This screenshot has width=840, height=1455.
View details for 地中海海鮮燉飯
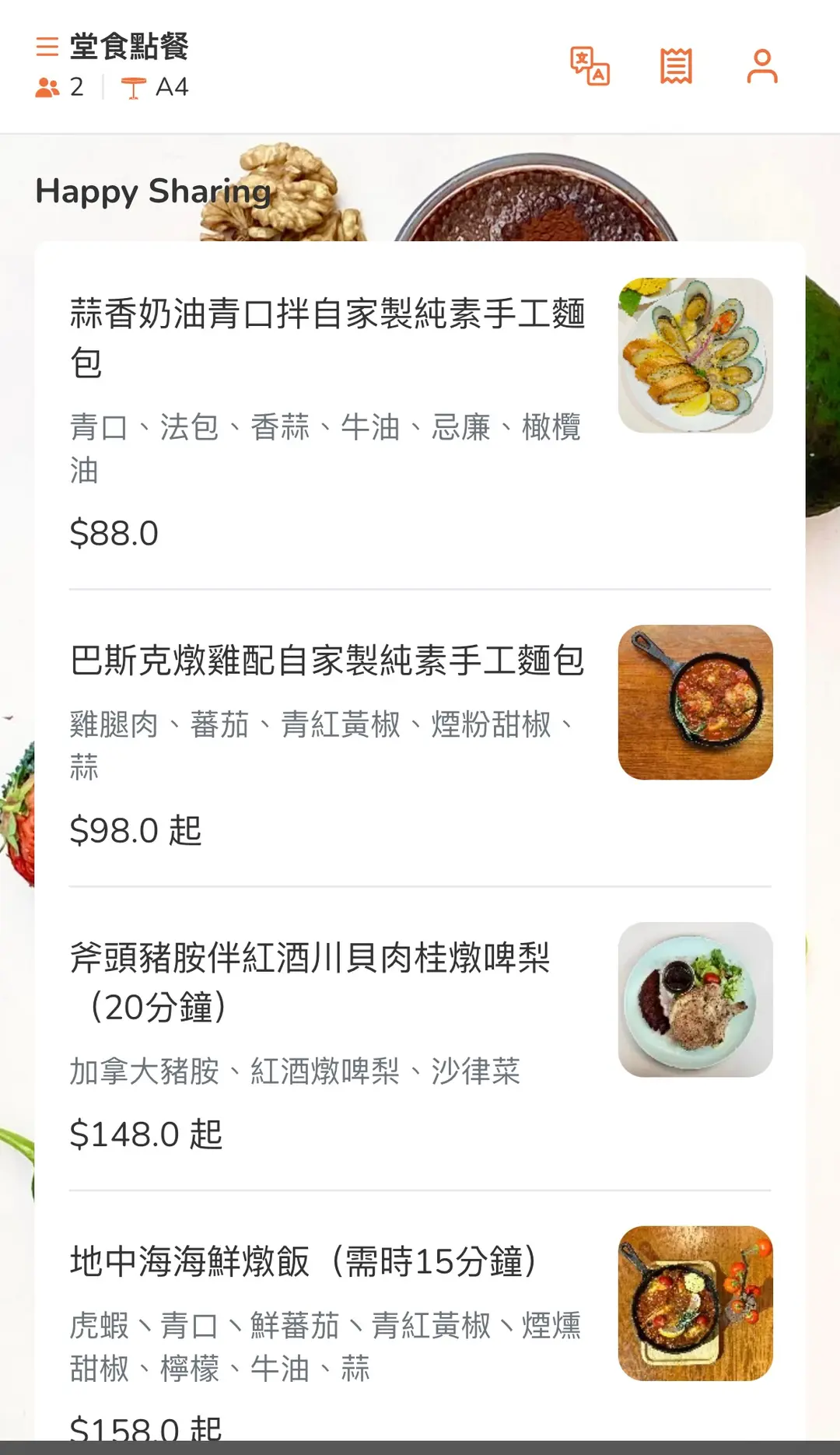coord(303,1262)
